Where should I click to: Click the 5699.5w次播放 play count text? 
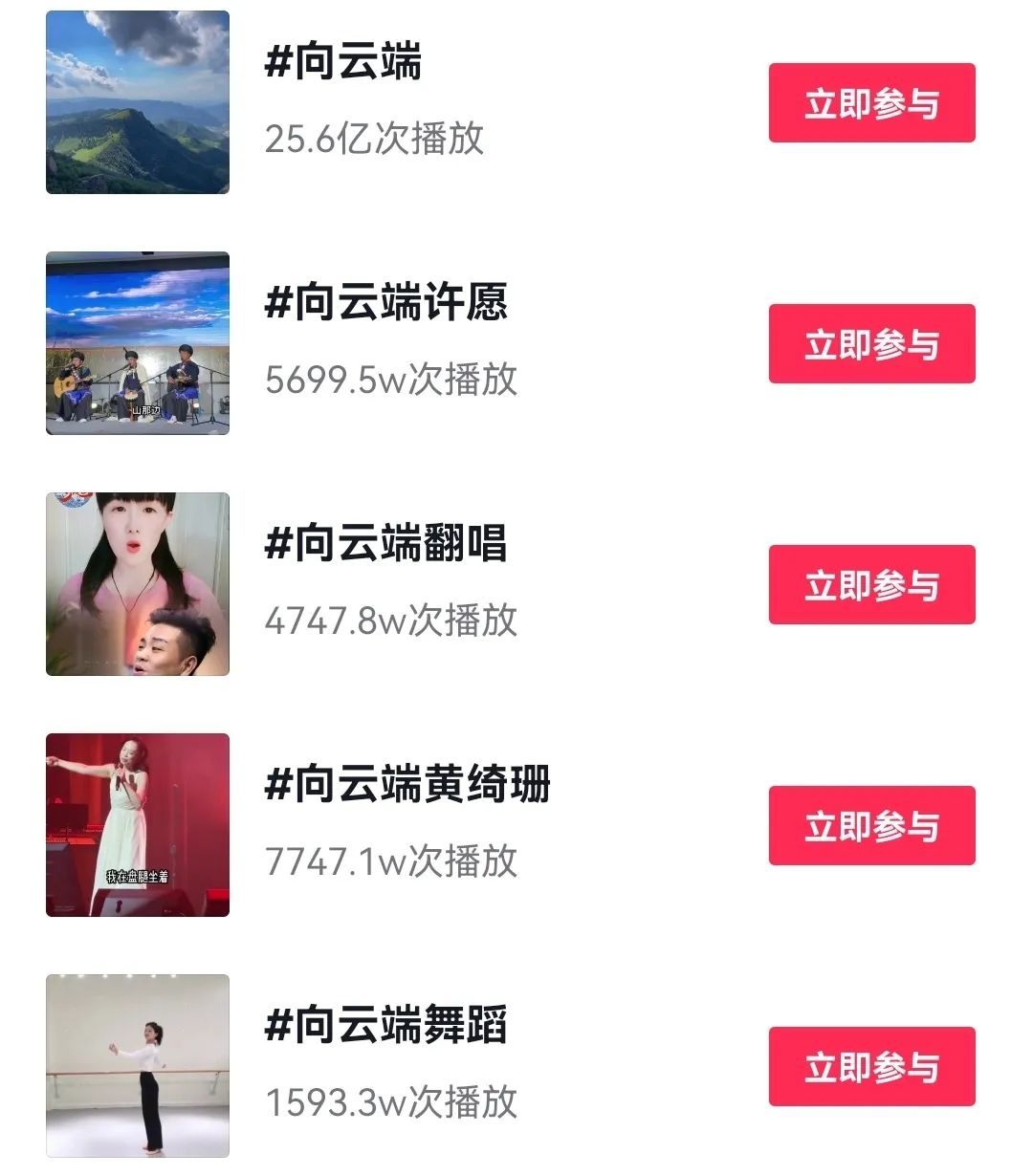click(x=392, y=381)
